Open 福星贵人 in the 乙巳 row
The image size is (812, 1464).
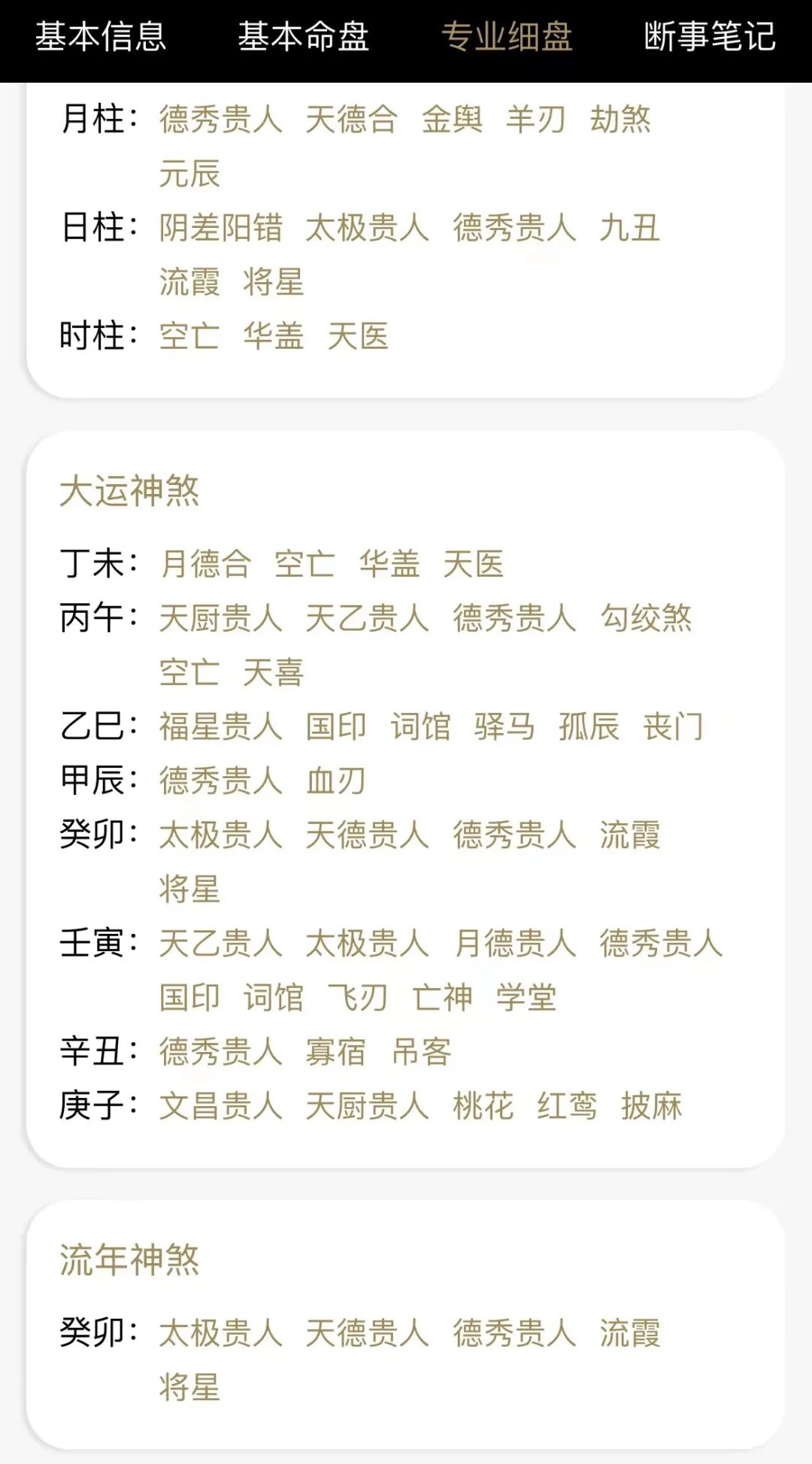[221, 726]
